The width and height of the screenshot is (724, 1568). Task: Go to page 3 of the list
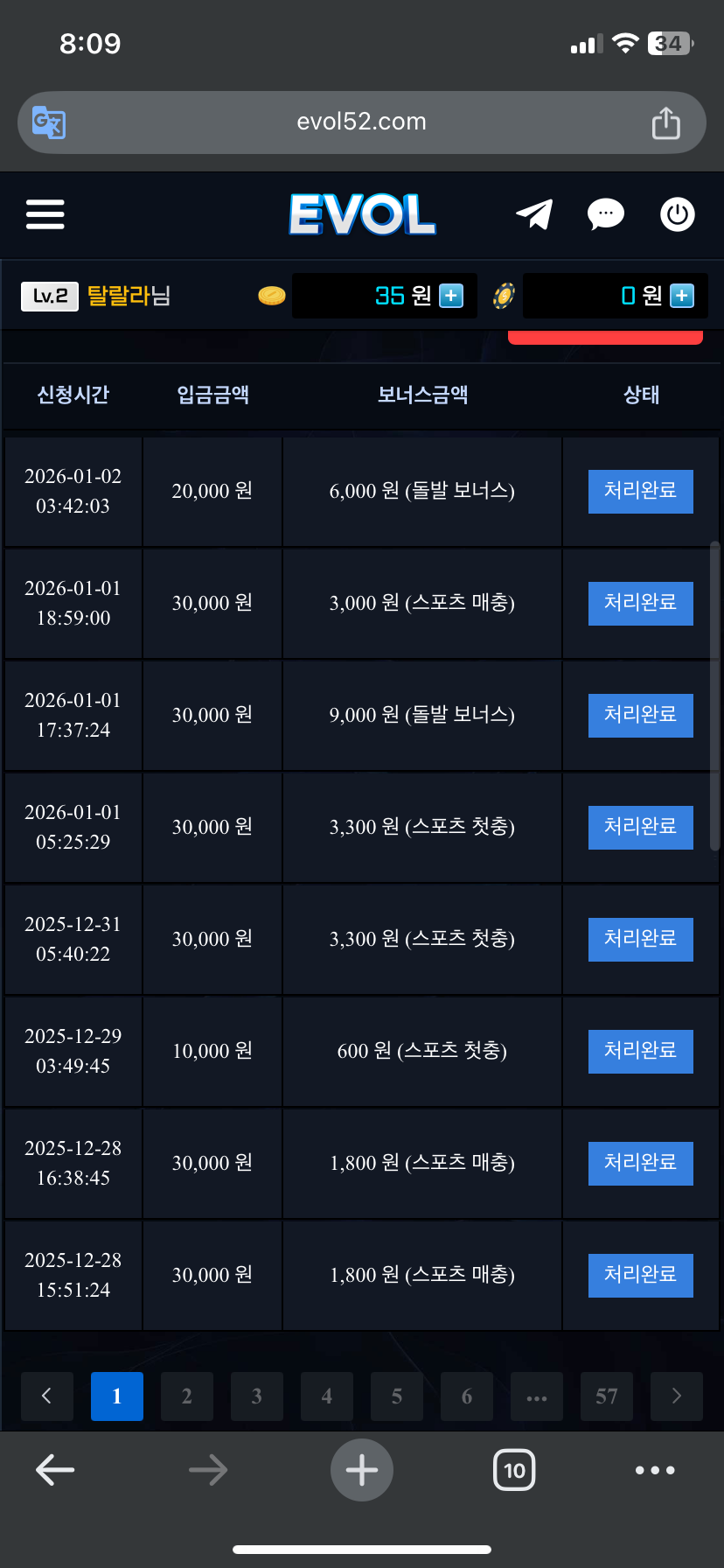coord(257,1396)
